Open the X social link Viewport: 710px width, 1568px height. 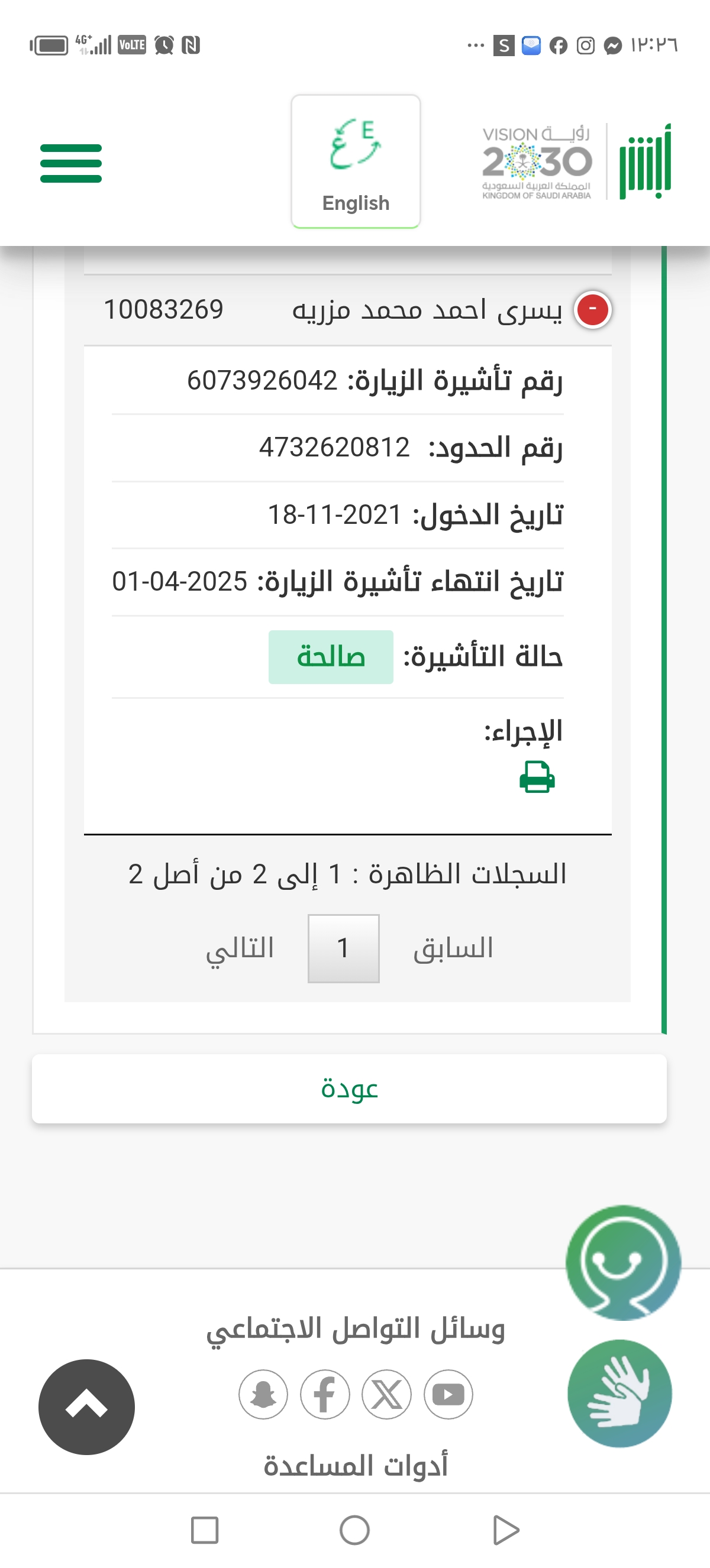click(x=387, y=1394)
